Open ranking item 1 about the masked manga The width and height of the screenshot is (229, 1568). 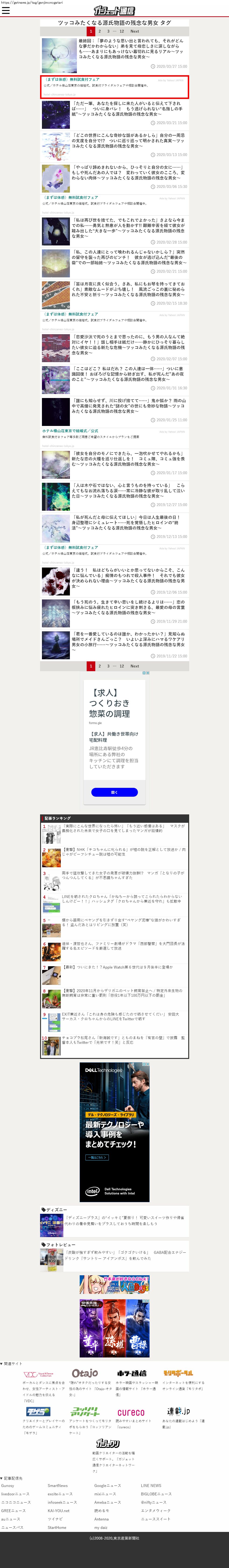click(x=124, y=828)
